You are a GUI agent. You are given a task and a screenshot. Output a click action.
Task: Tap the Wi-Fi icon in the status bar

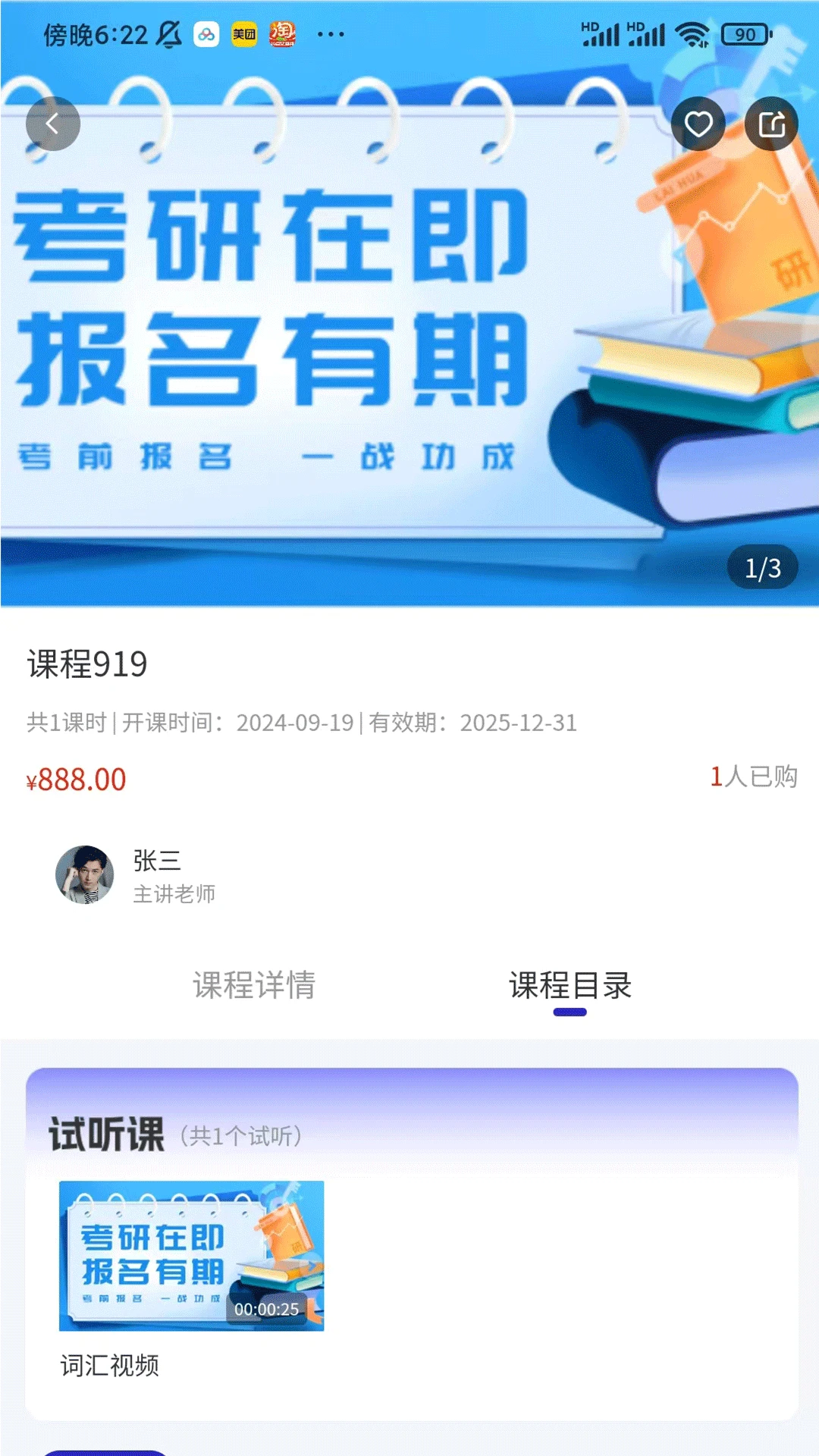(692, 33)
